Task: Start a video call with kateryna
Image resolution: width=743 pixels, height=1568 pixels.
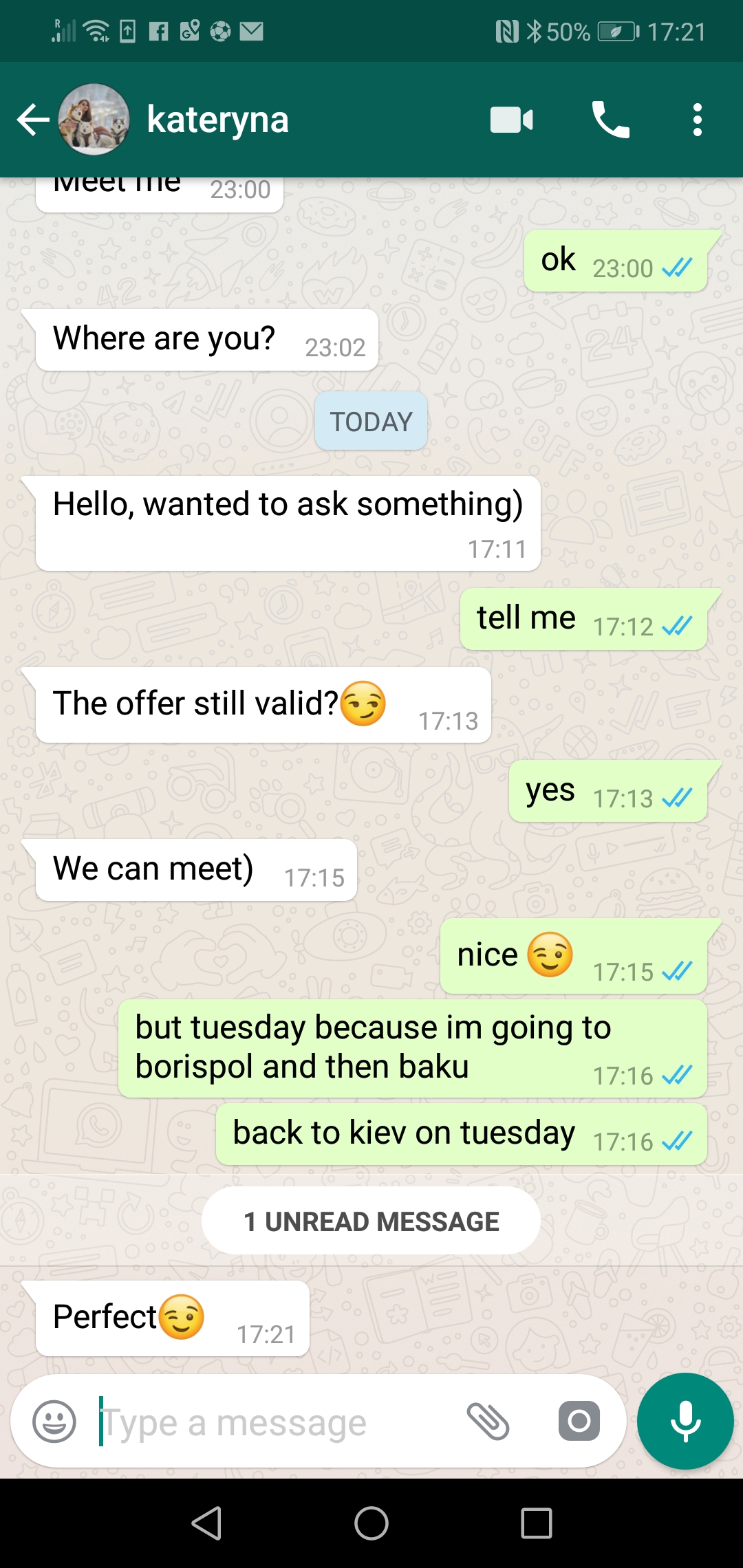Action: (x=512, y=119)
